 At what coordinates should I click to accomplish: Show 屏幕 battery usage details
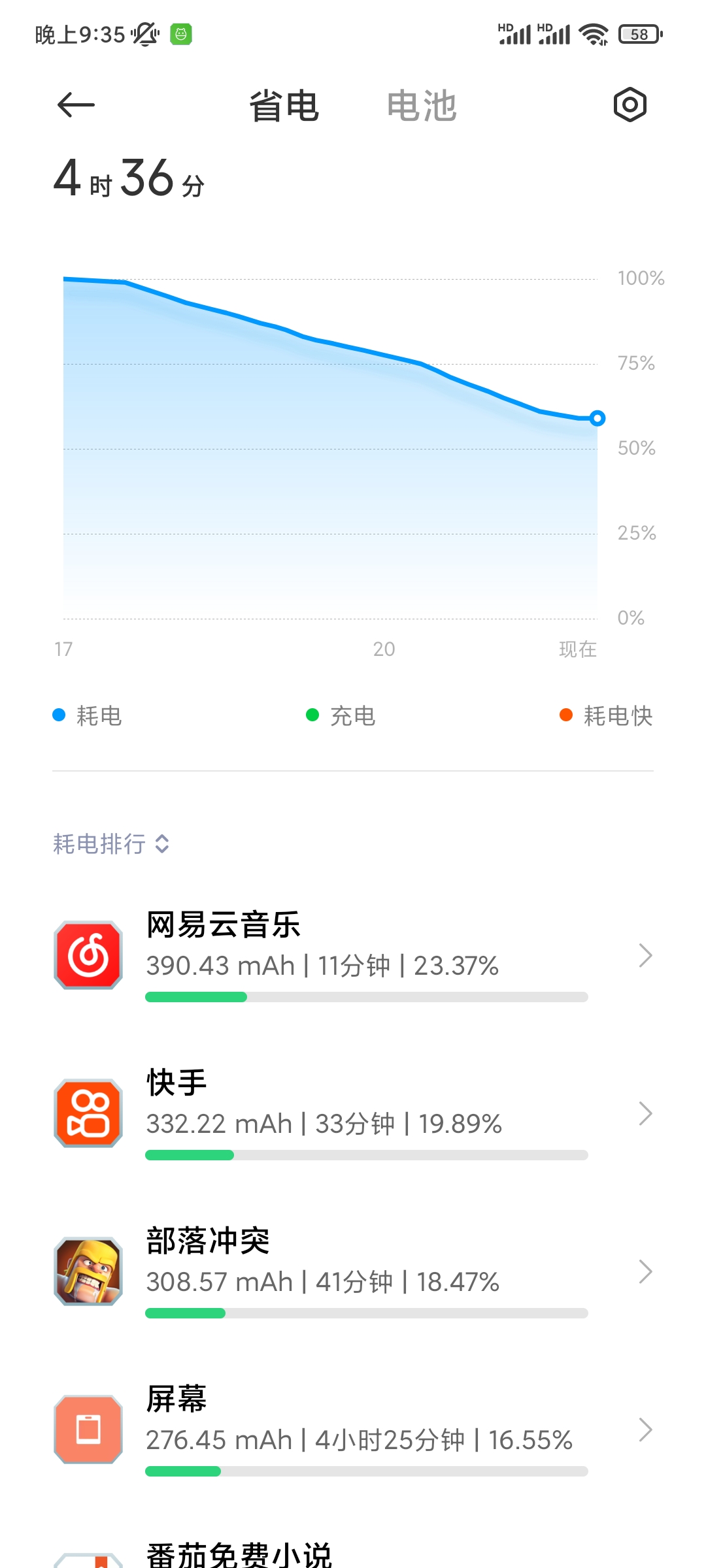coord(353,1429)
